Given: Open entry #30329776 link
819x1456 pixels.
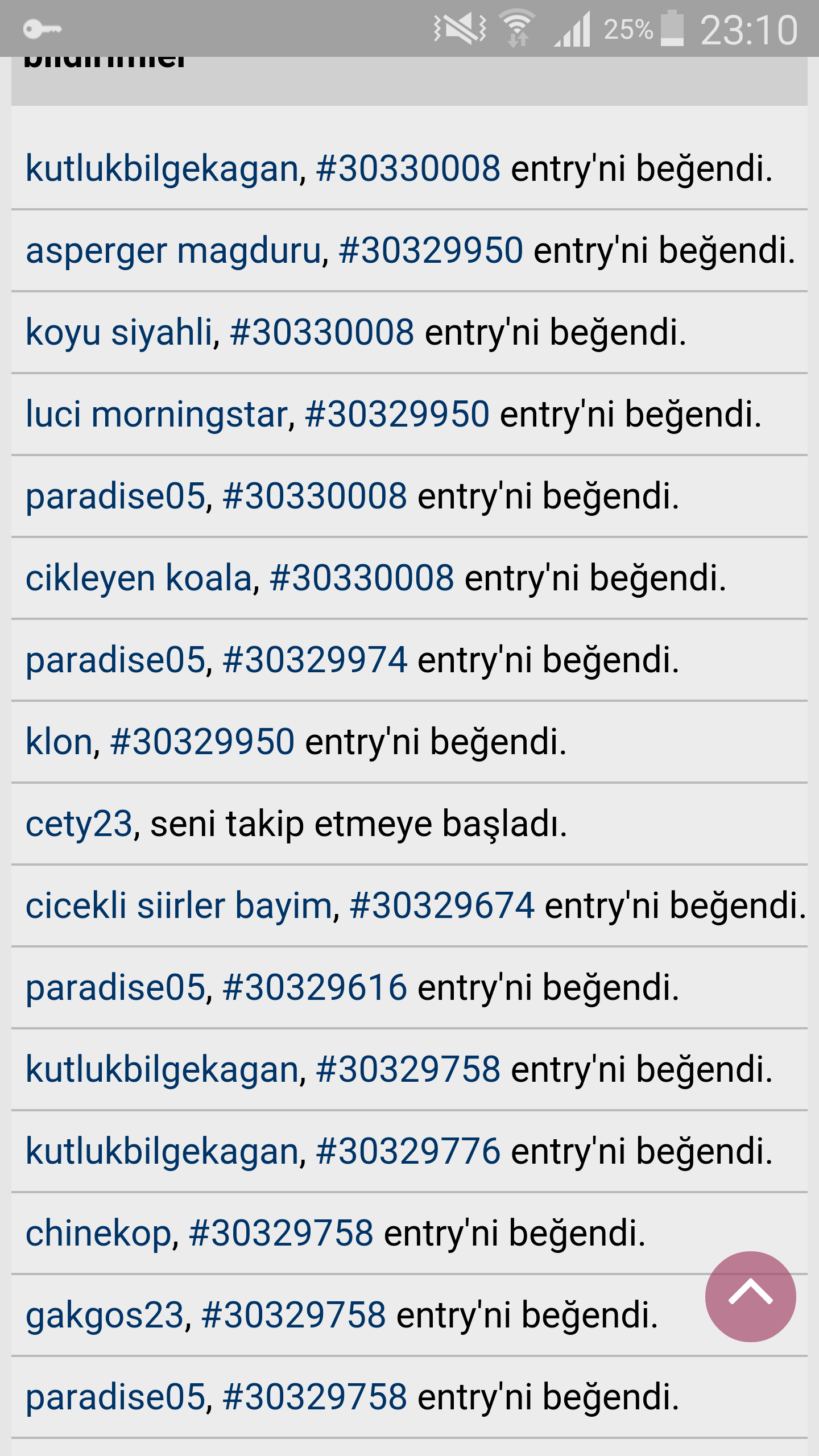Looking at the screenshot, I should point(408,1152).
